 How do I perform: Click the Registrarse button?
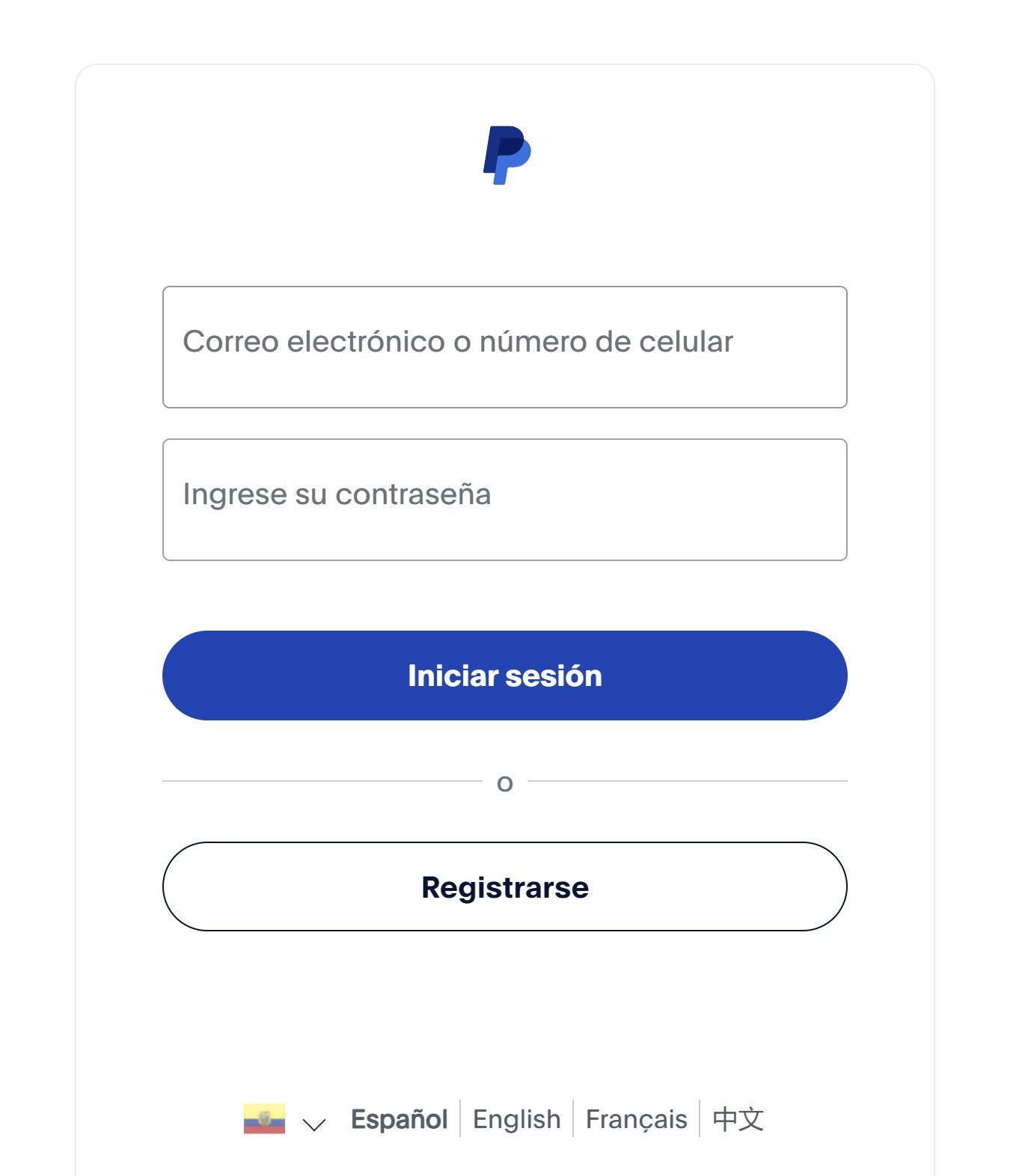click(504, 886)
